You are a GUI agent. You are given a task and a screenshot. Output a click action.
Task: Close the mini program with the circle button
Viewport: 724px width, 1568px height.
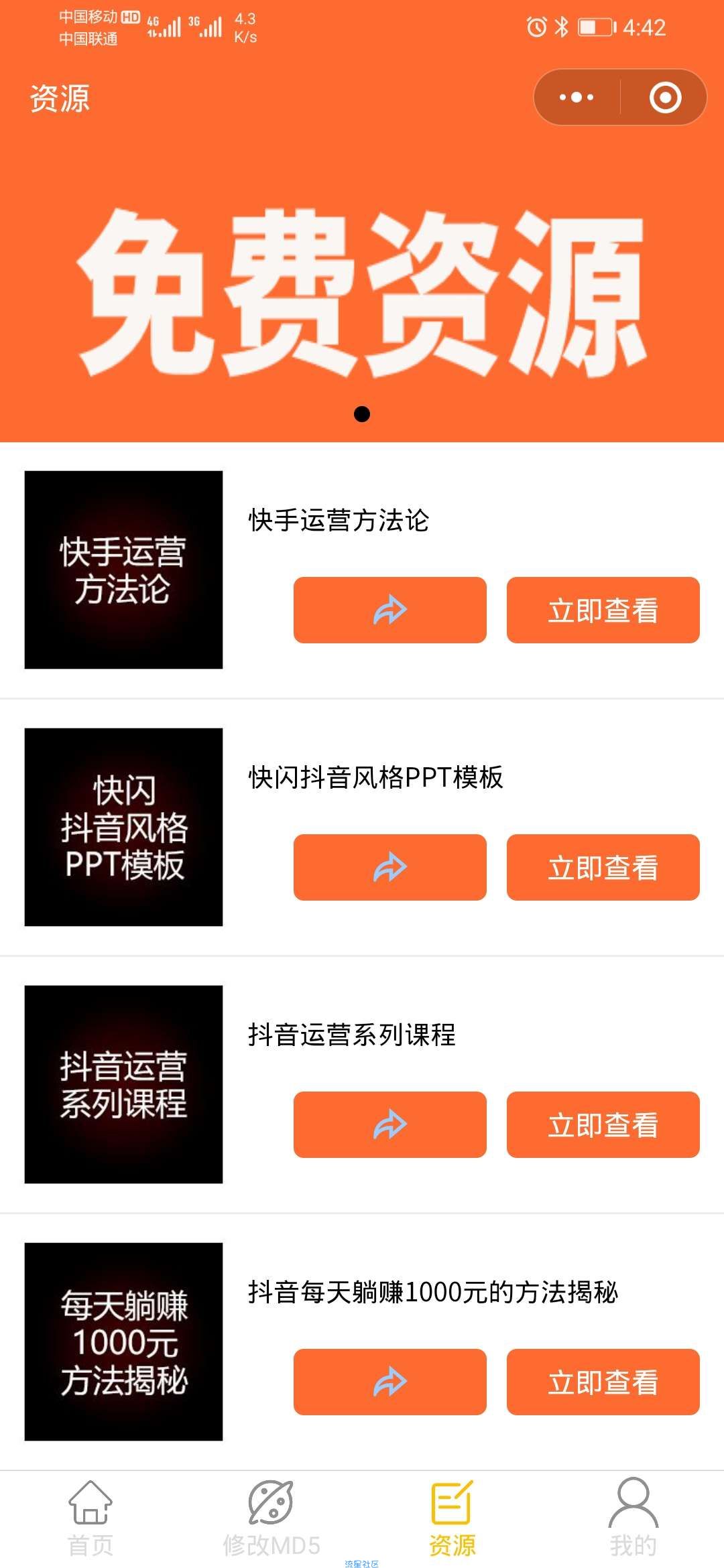coord(665,97)
